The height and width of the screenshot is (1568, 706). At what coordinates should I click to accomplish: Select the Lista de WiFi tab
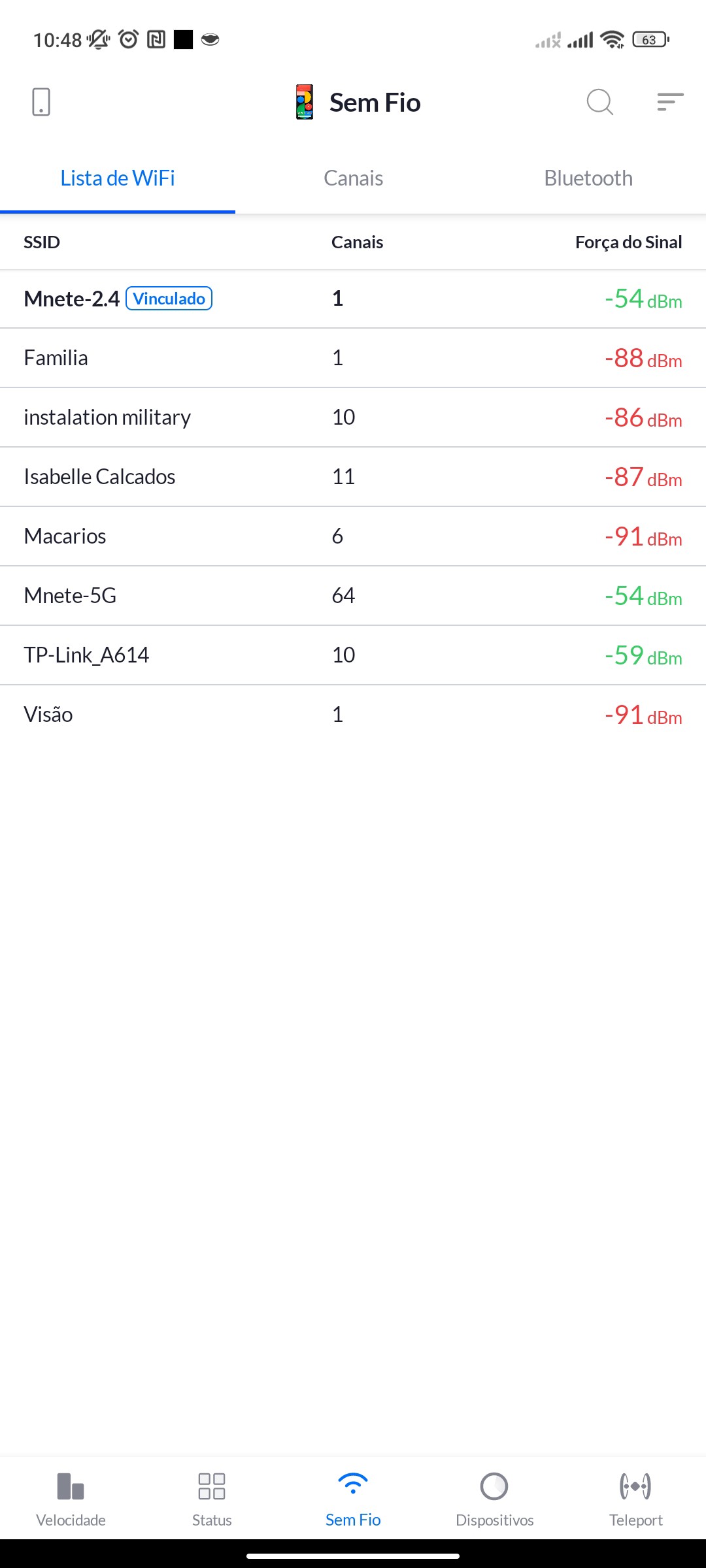click(x=118, y=178)
